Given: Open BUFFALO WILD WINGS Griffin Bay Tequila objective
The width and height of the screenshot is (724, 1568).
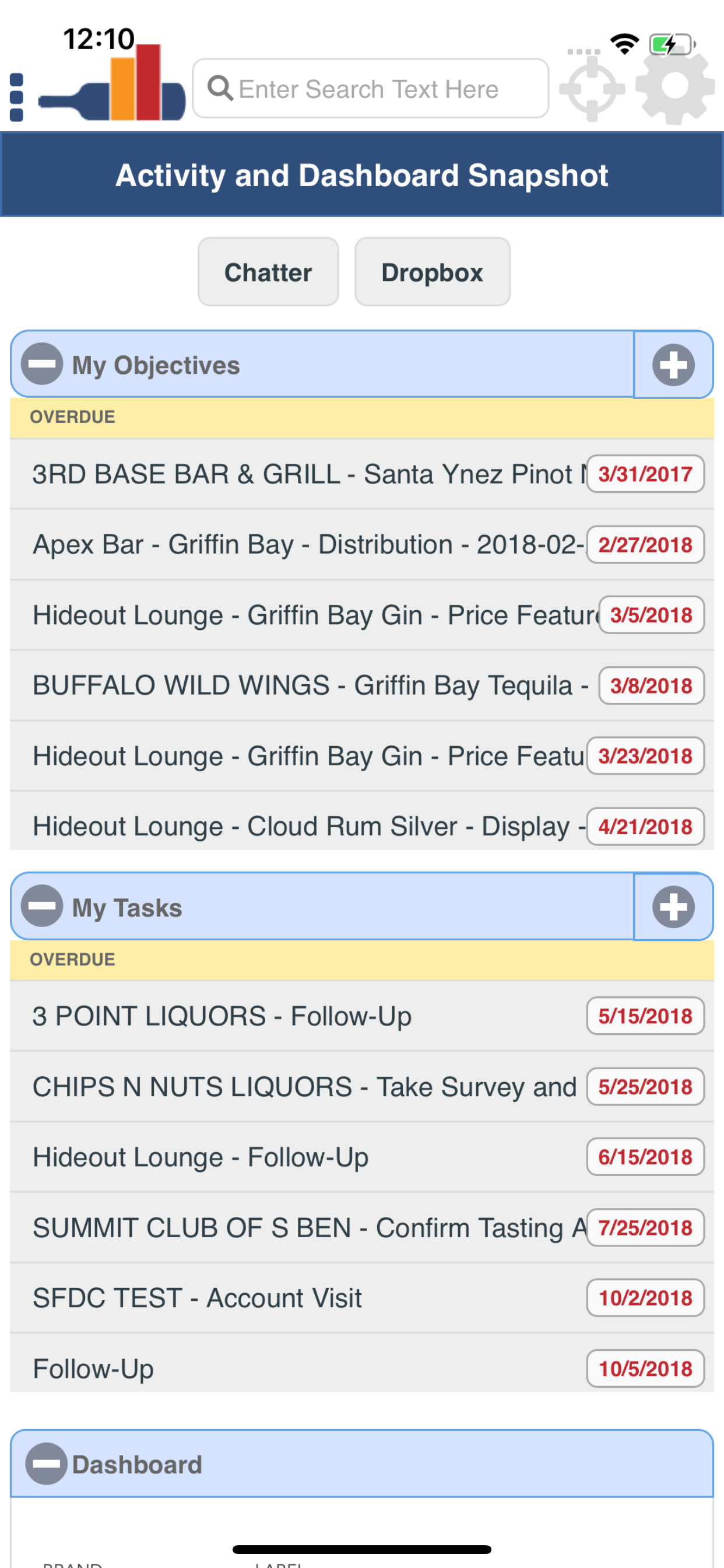Looking at the screenshot, I should pos(362,686).
